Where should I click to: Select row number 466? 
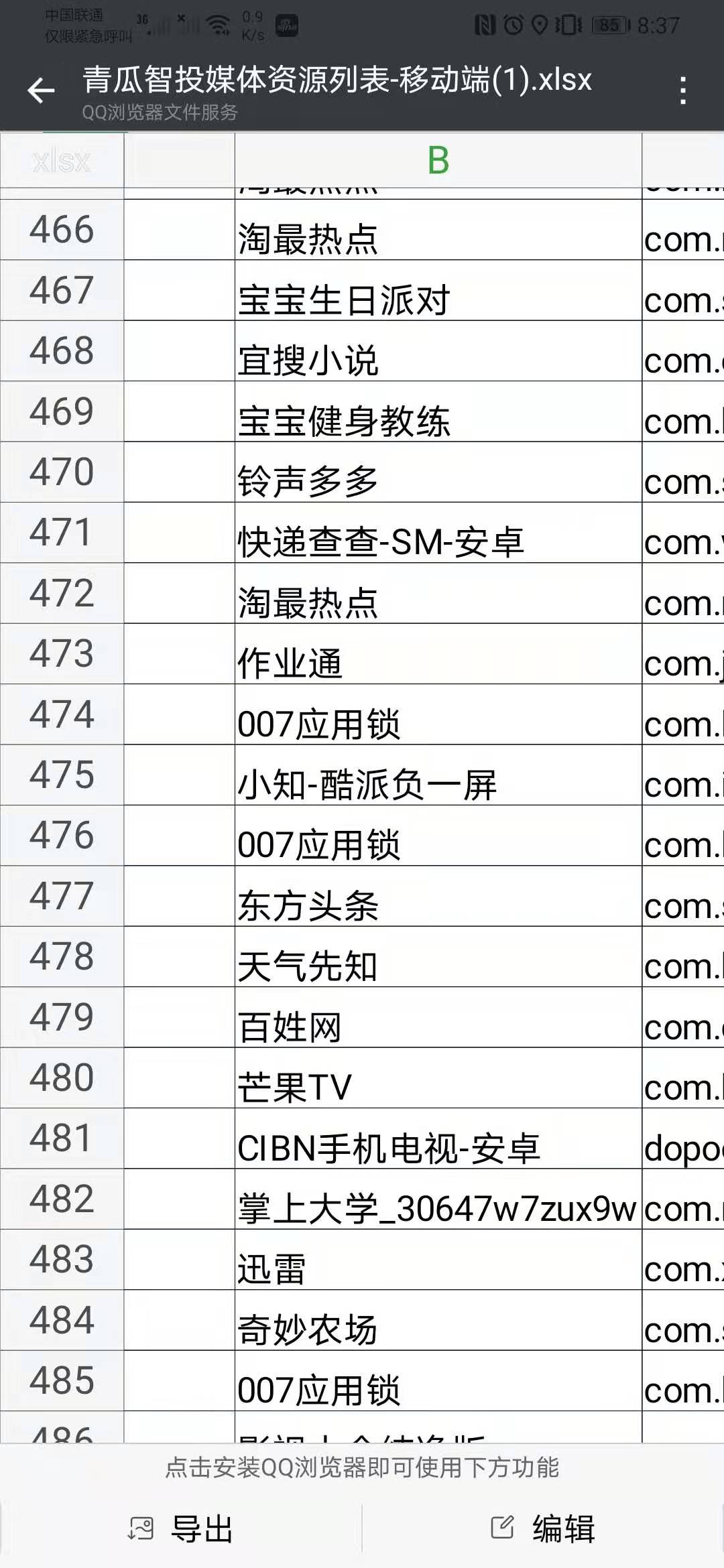click(62, 231)
